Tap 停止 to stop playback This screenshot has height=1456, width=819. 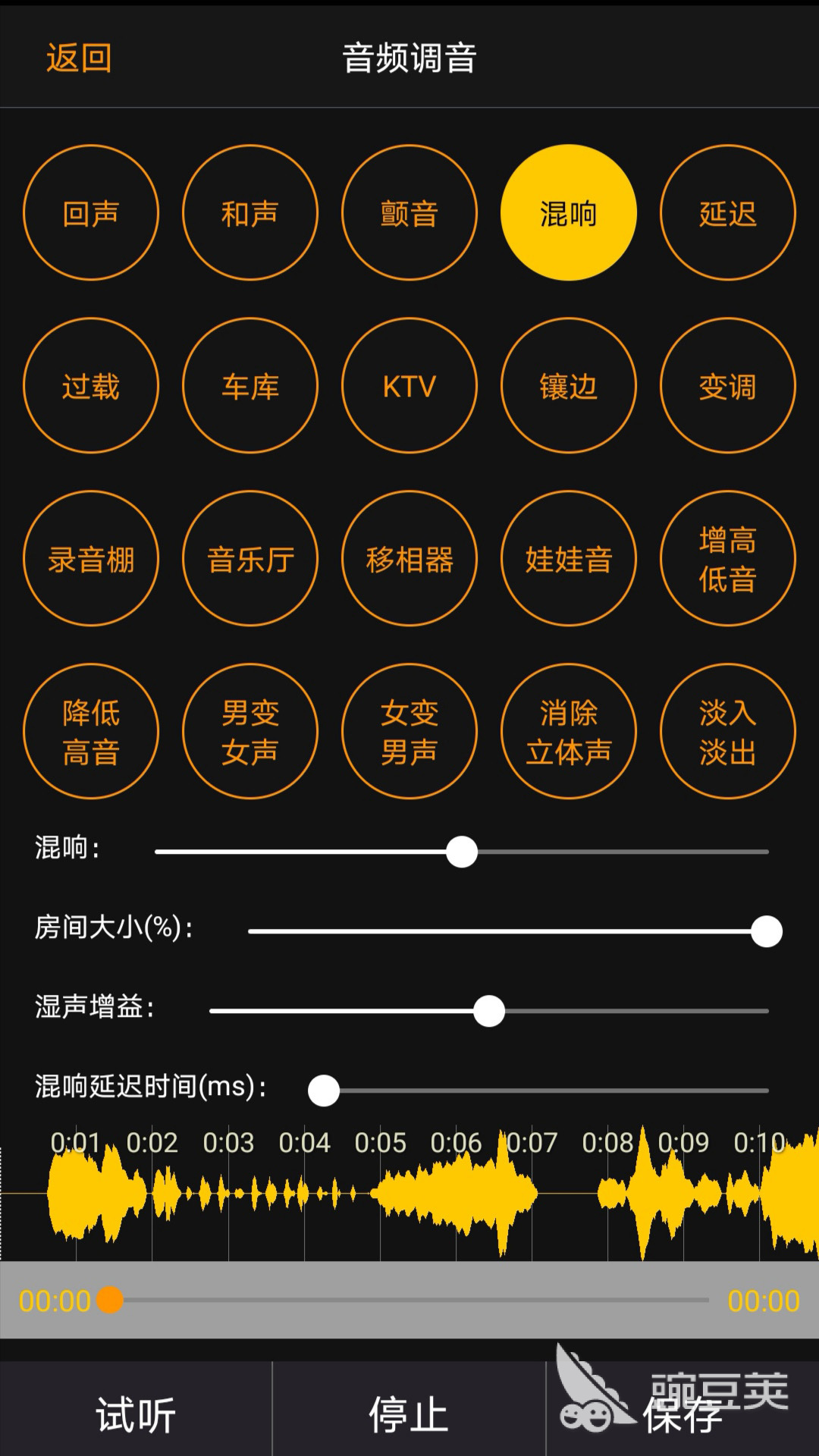pyautogui.click(x=409, y=1414)
